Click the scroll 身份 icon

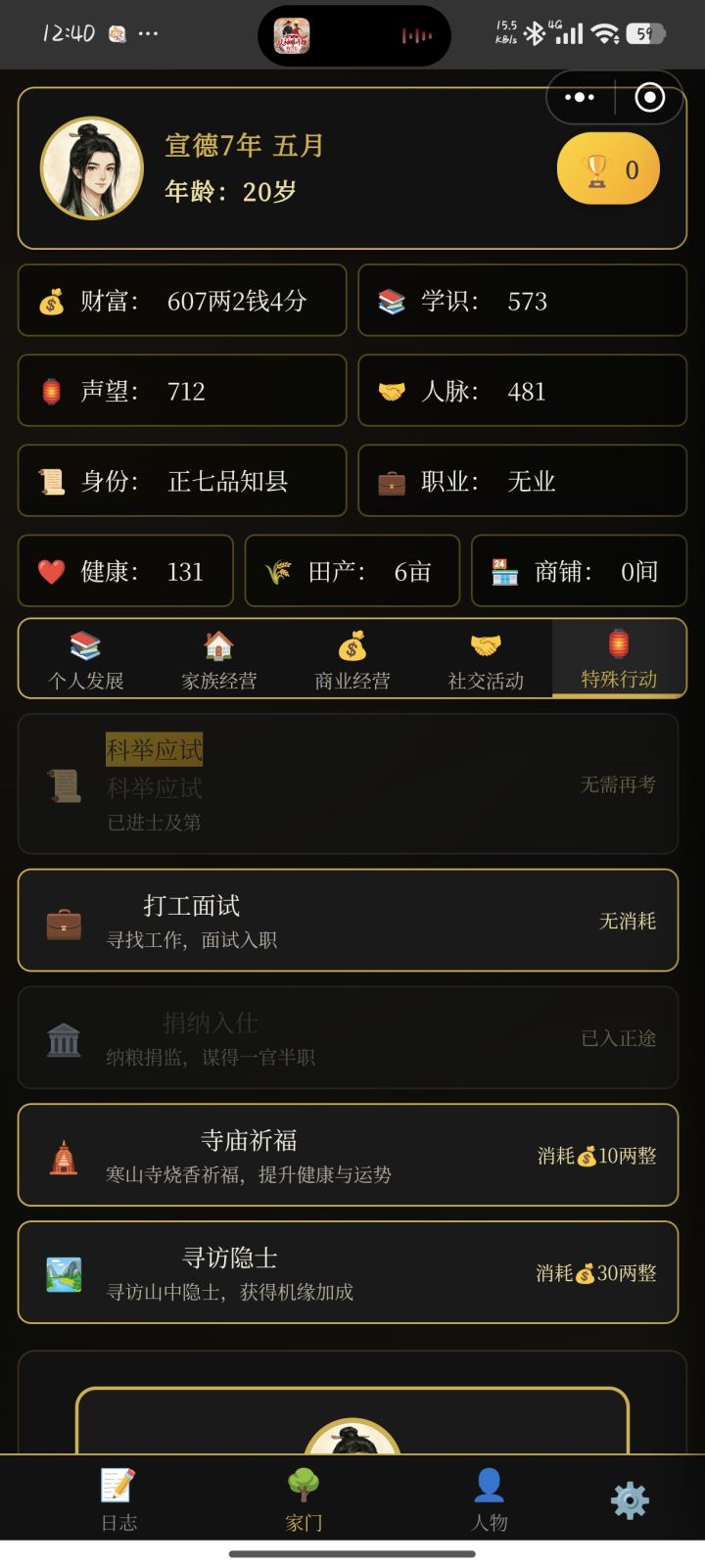click(x=52, y=481)
